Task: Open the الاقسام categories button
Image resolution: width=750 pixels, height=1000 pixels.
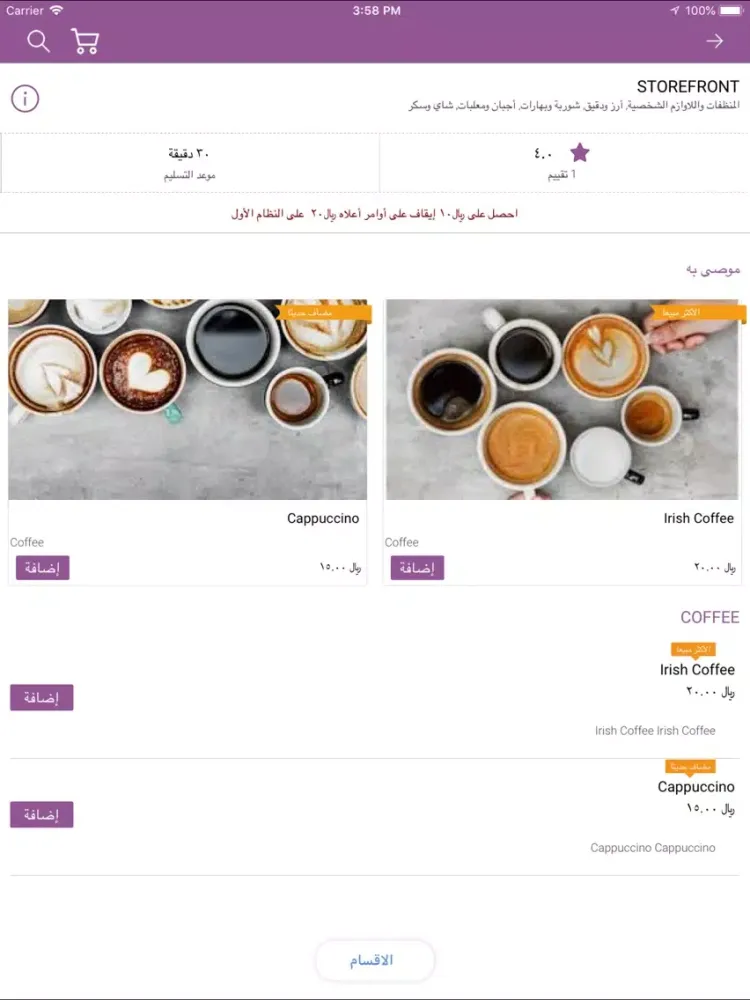Action: pos(374,961)
